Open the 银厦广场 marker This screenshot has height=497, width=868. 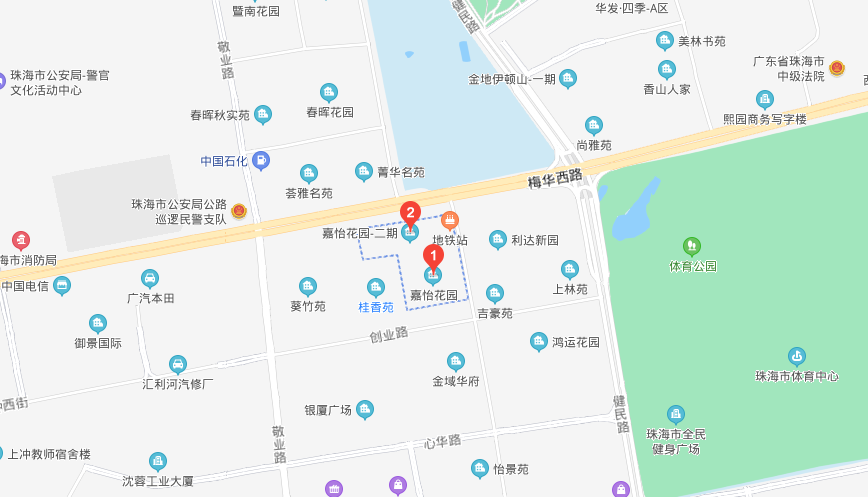click(365, 409)
